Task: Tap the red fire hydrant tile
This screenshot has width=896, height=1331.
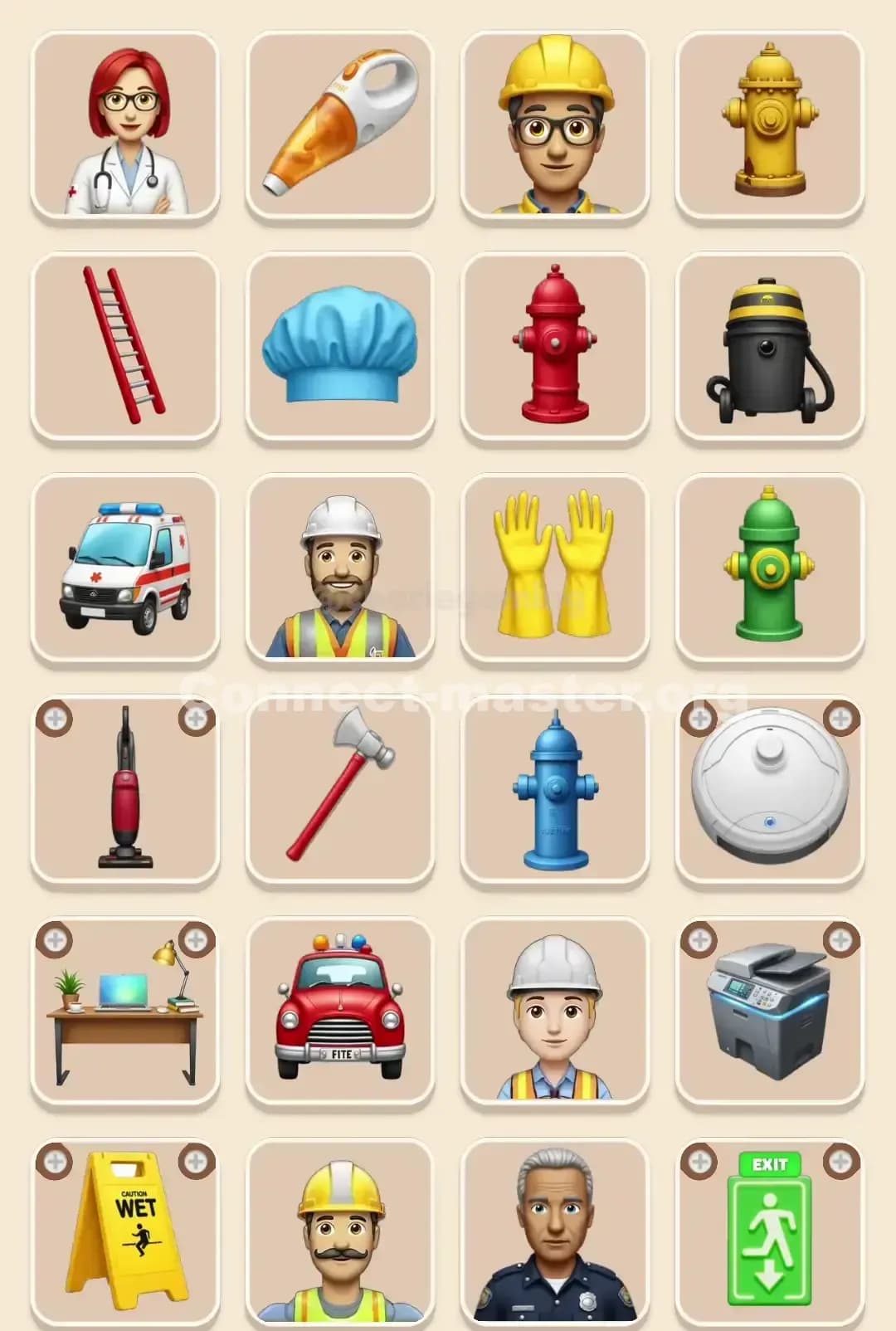Action: click(556, 344)
